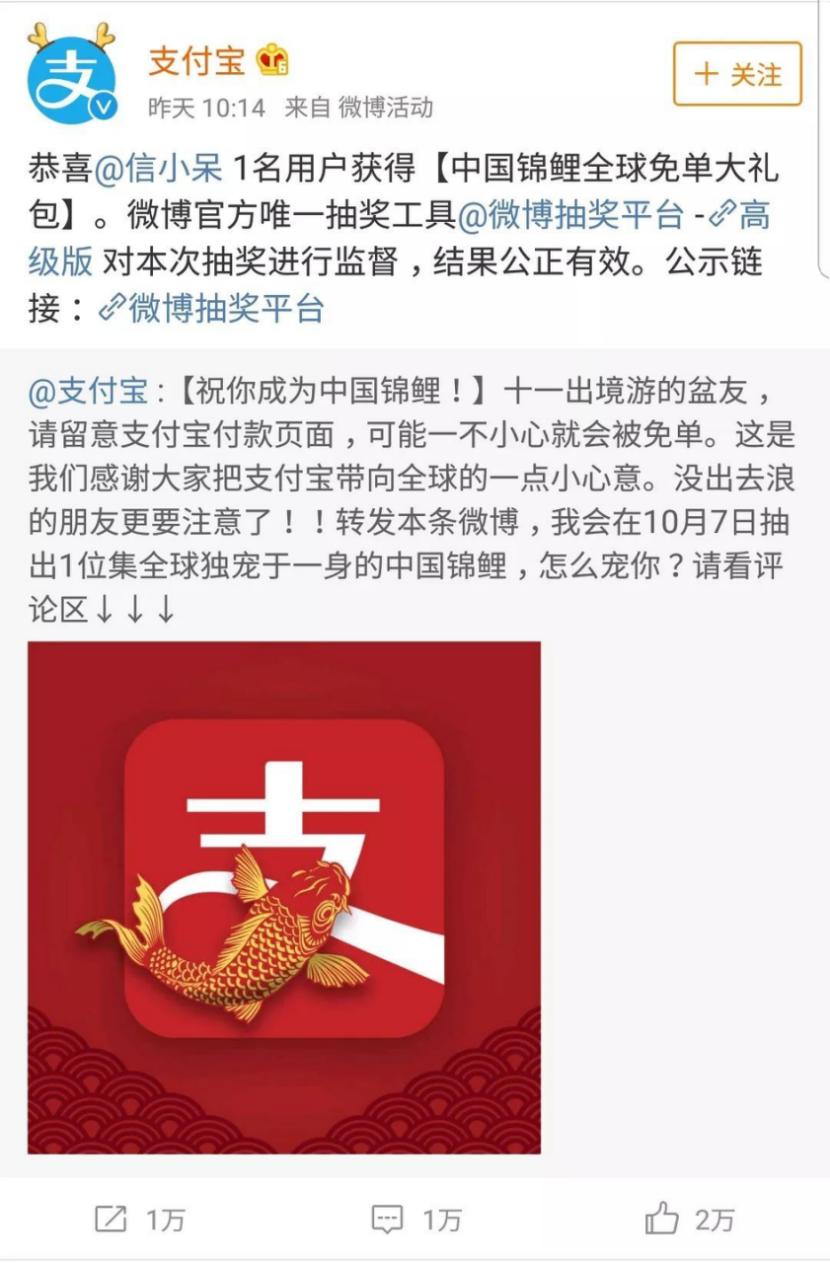
Task: Open the 微博抽奖平台 announcement link
Action: [212, 308]
